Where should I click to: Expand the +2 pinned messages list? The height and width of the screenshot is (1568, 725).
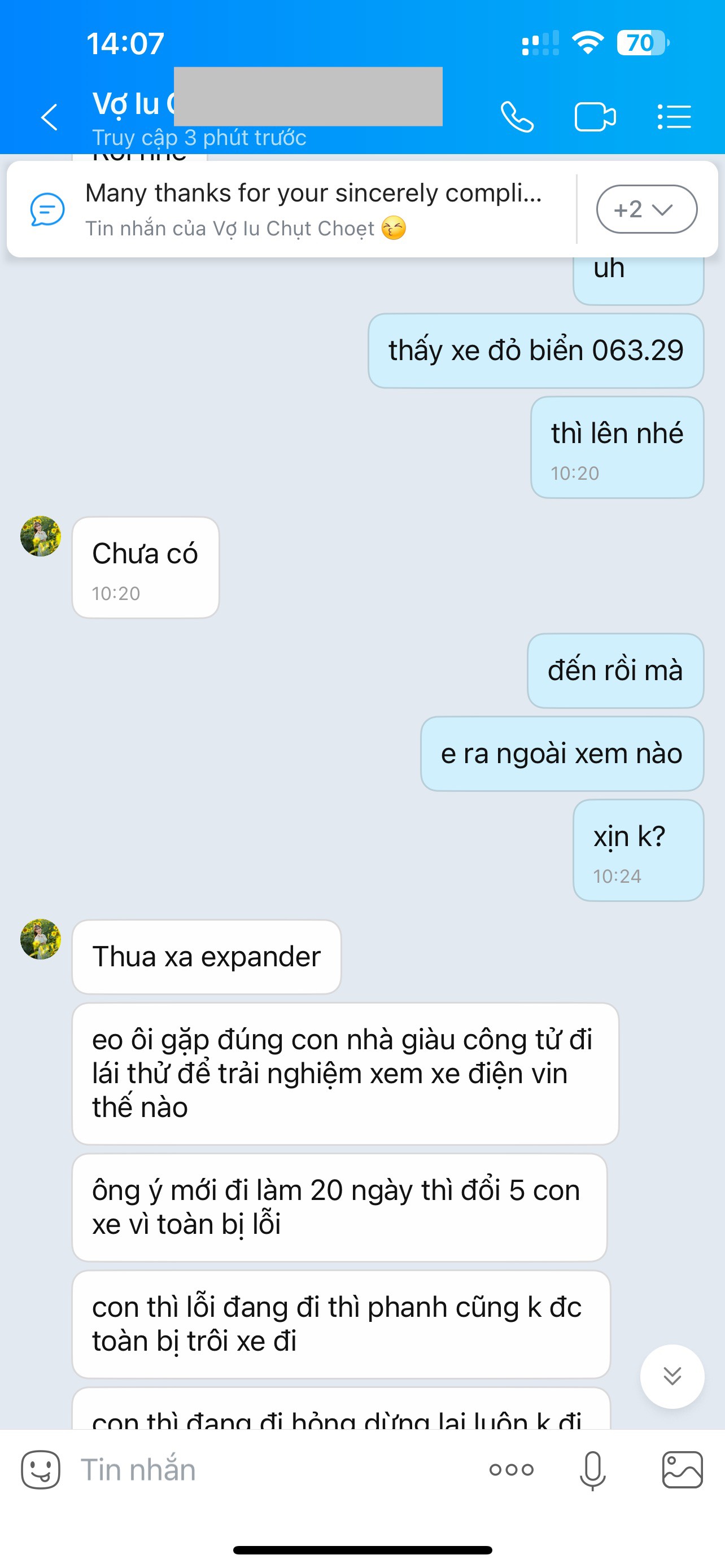[647, 209]
